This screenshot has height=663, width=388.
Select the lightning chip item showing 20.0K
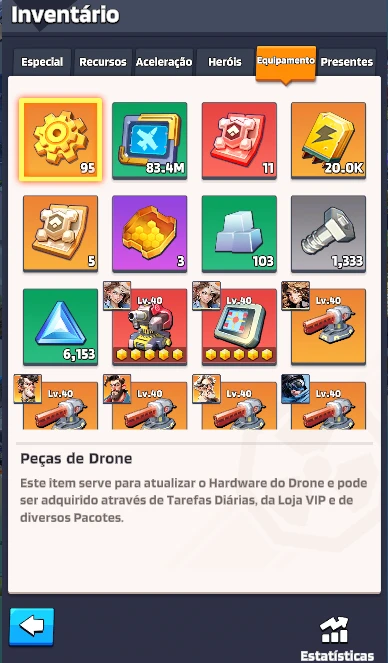tap(328, 140)
